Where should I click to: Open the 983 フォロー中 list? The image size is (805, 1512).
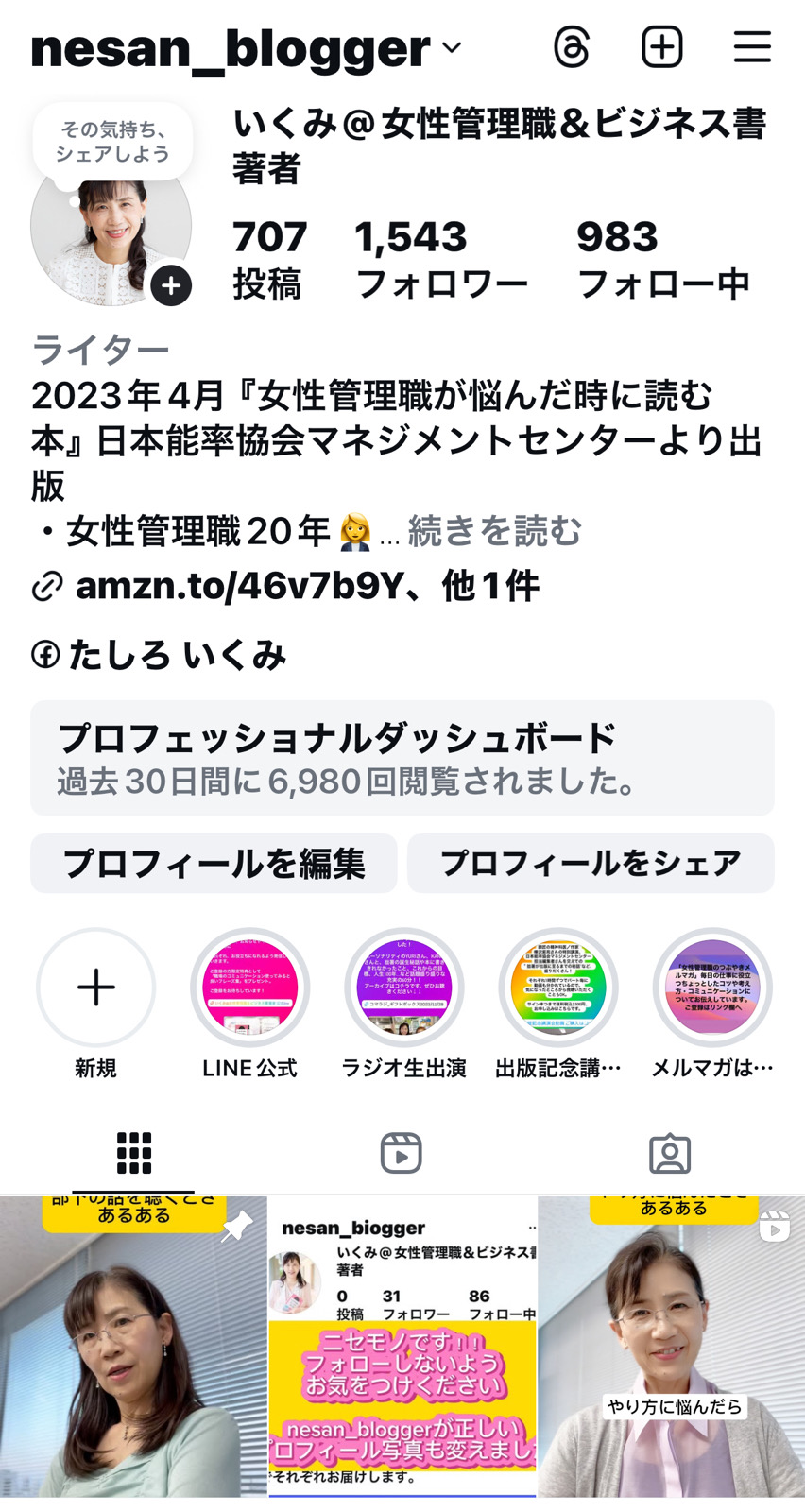pyautogui.click(x=662, y=259)
